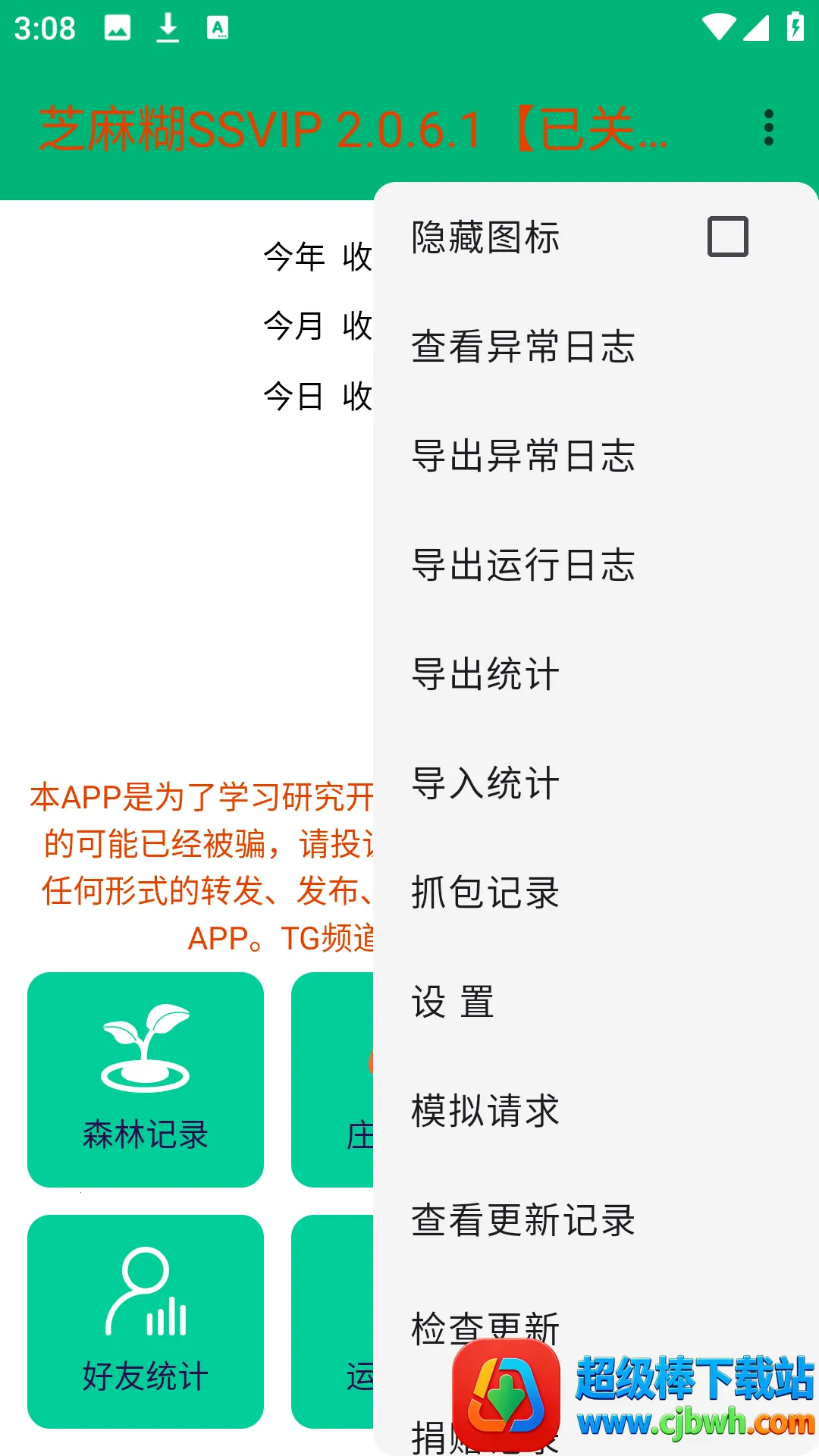Select 导出异常日志
Screen dimensions: 819x1456
click(522, 456)
